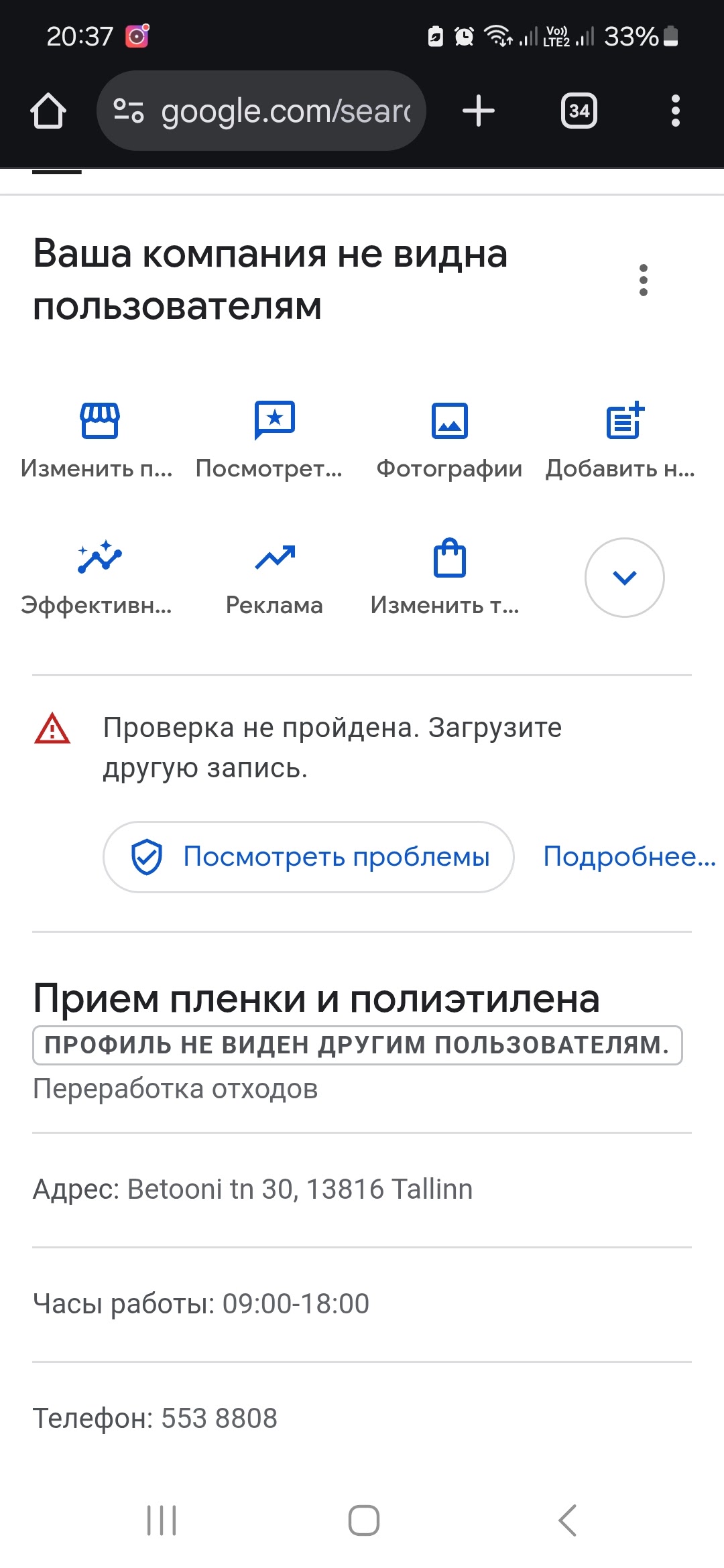Open the tab switcher showing 34 tabs
The height and width of the screenshot is (1568, 724).
tap(579, 111)
